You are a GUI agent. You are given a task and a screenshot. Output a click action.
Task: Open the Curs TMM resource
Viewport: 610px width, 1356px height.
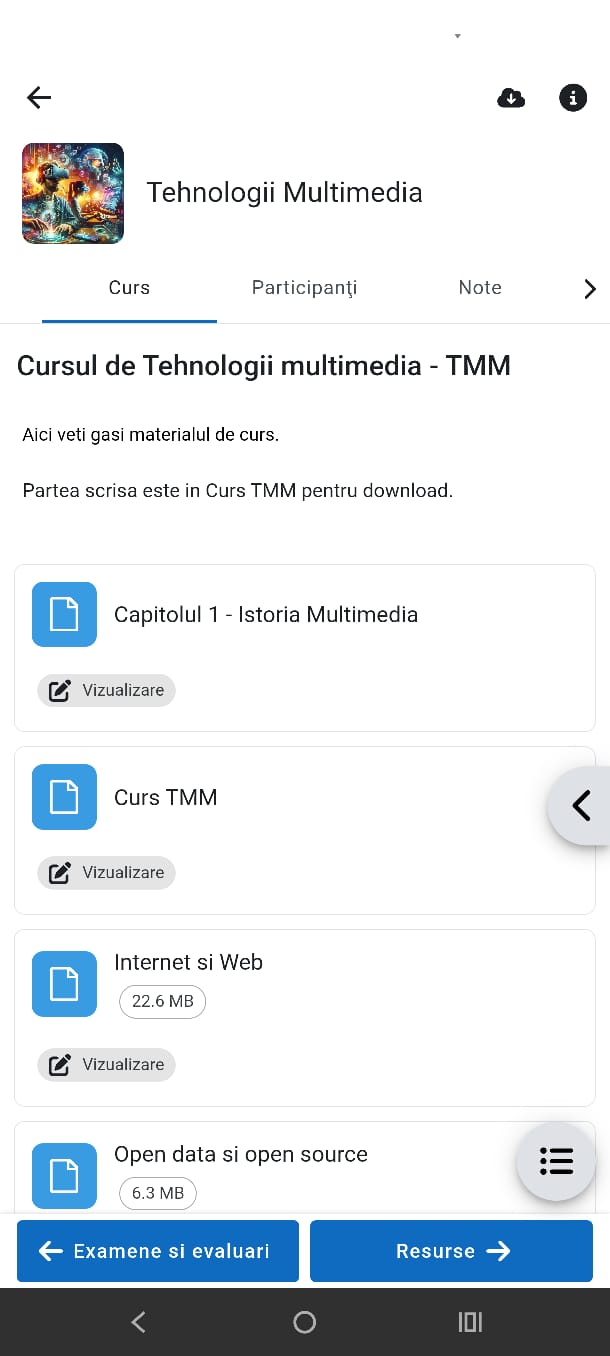click(x=166, y=797)
